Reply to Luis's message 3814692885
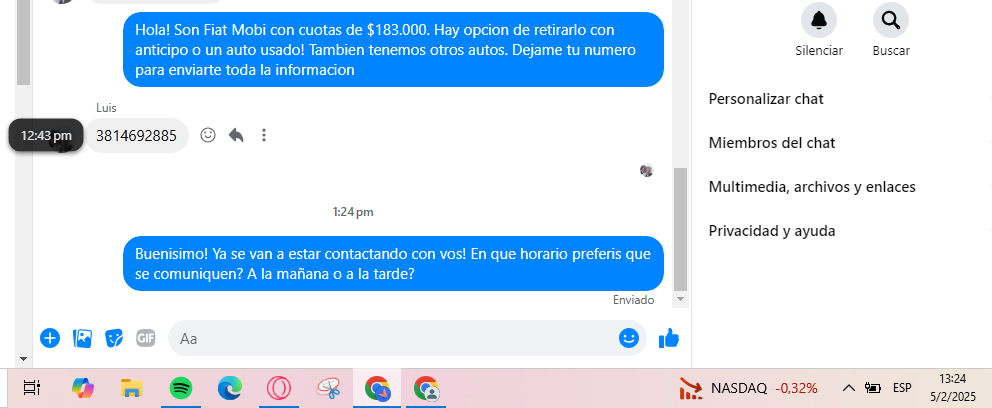Screen dimensions: 992x408 point(236,135)
